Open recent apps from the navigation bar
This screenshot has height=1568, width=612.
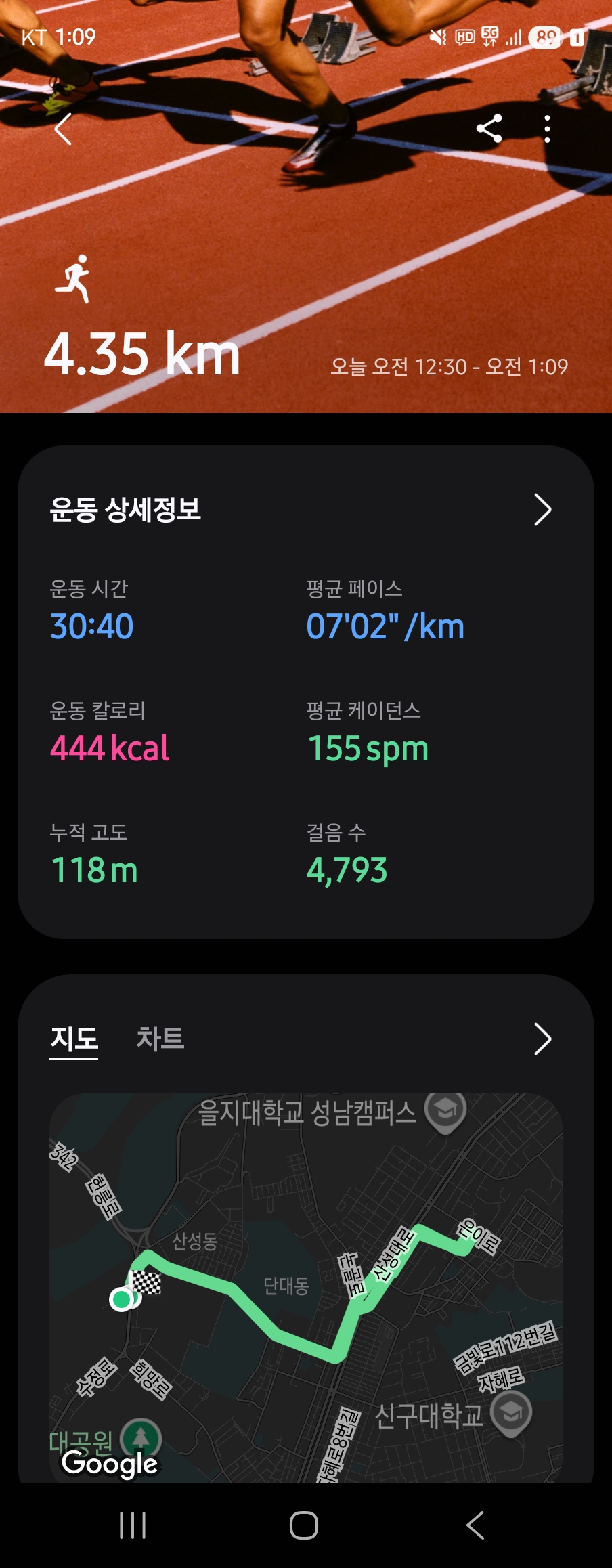point(133,1525)
